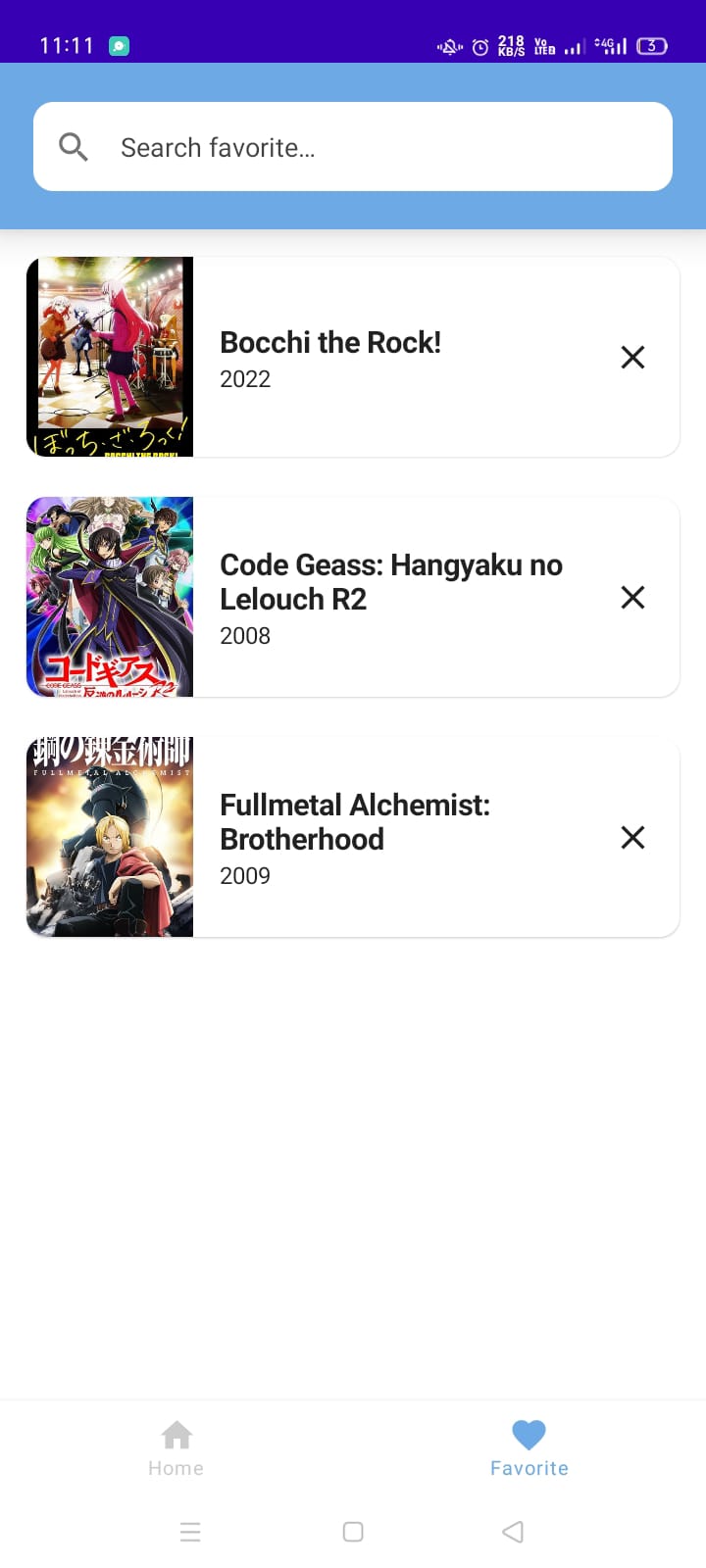Click the 2008 year label under Code Geass
Viewport: 706px width, 1568px height.
244,635
